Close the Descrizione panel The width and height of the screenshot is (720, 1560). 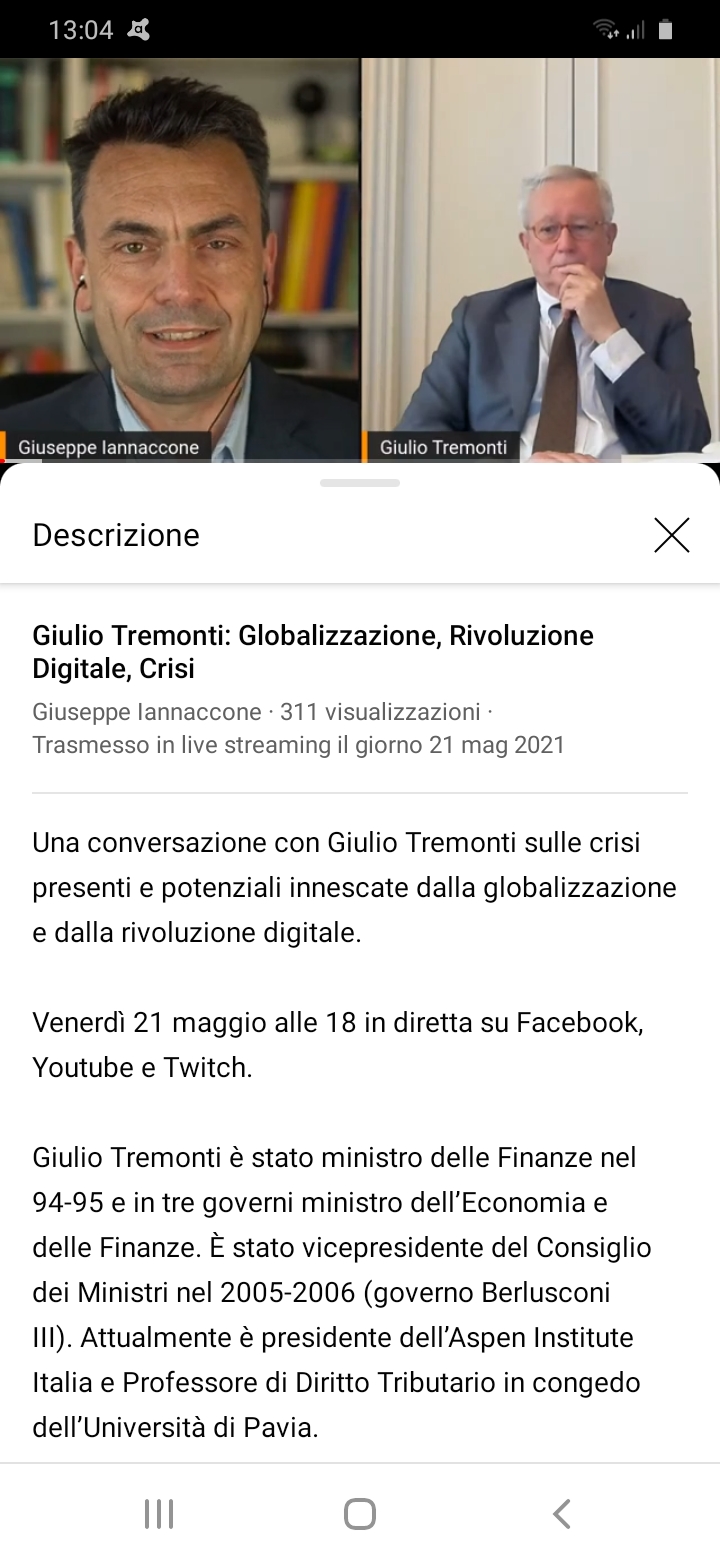(672, 535)
